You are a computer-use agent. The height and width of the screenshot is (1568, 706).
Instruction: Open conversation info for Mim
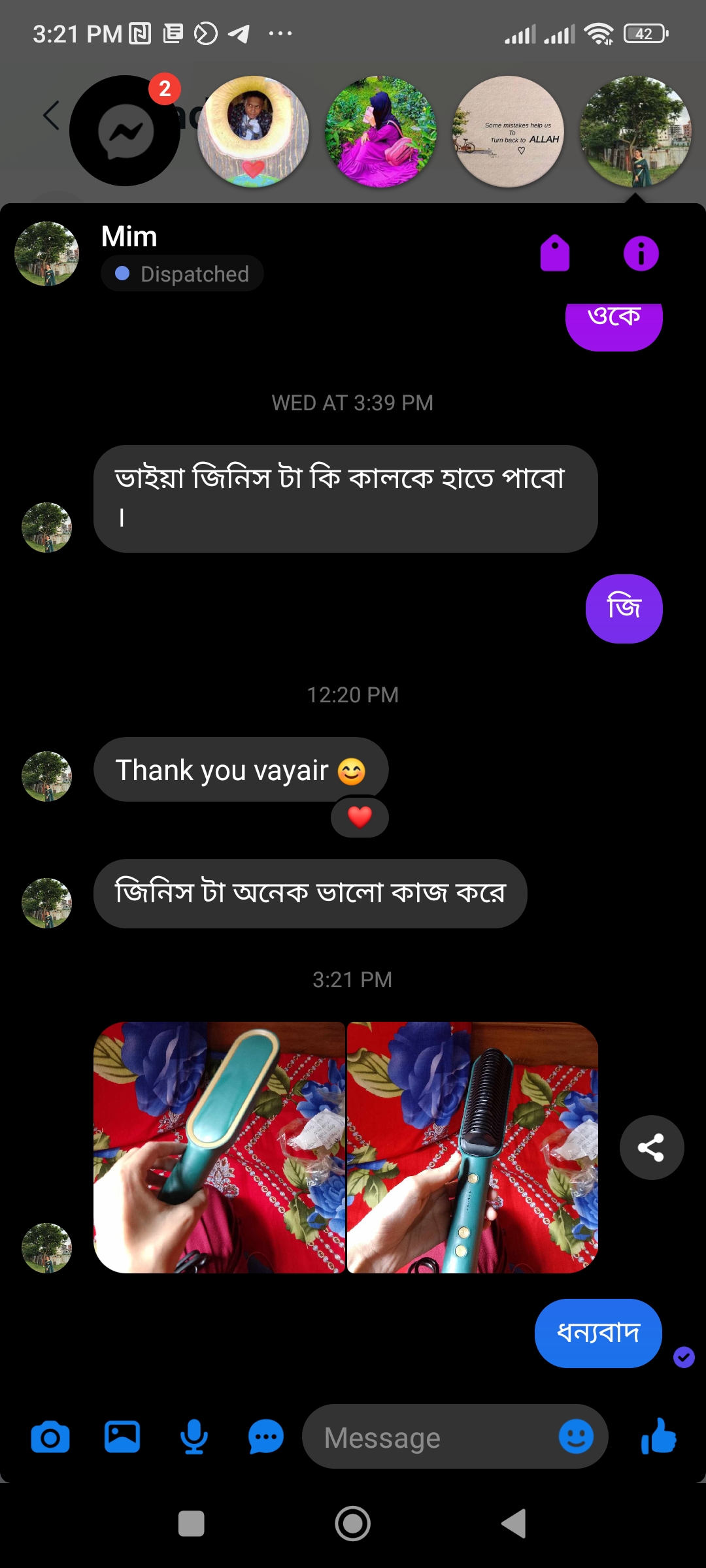click(641, 253)
